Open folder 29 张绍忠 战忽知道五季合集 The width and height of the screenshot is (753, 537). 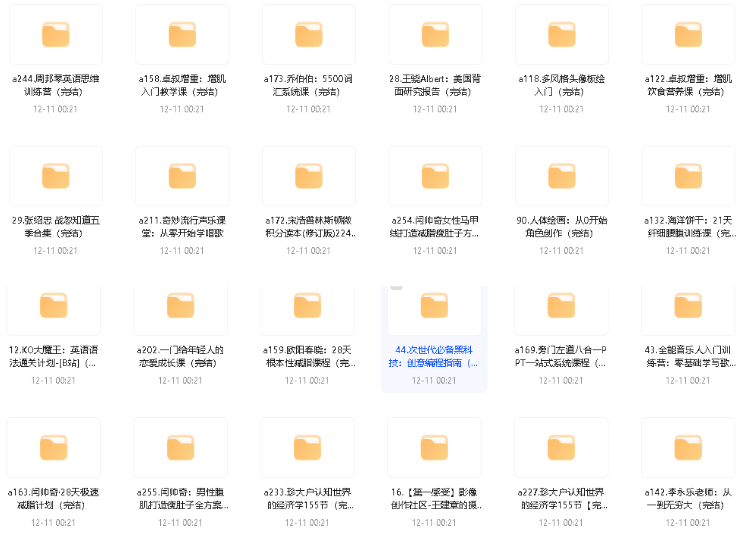pyautogui.click(x=54, y=177)
